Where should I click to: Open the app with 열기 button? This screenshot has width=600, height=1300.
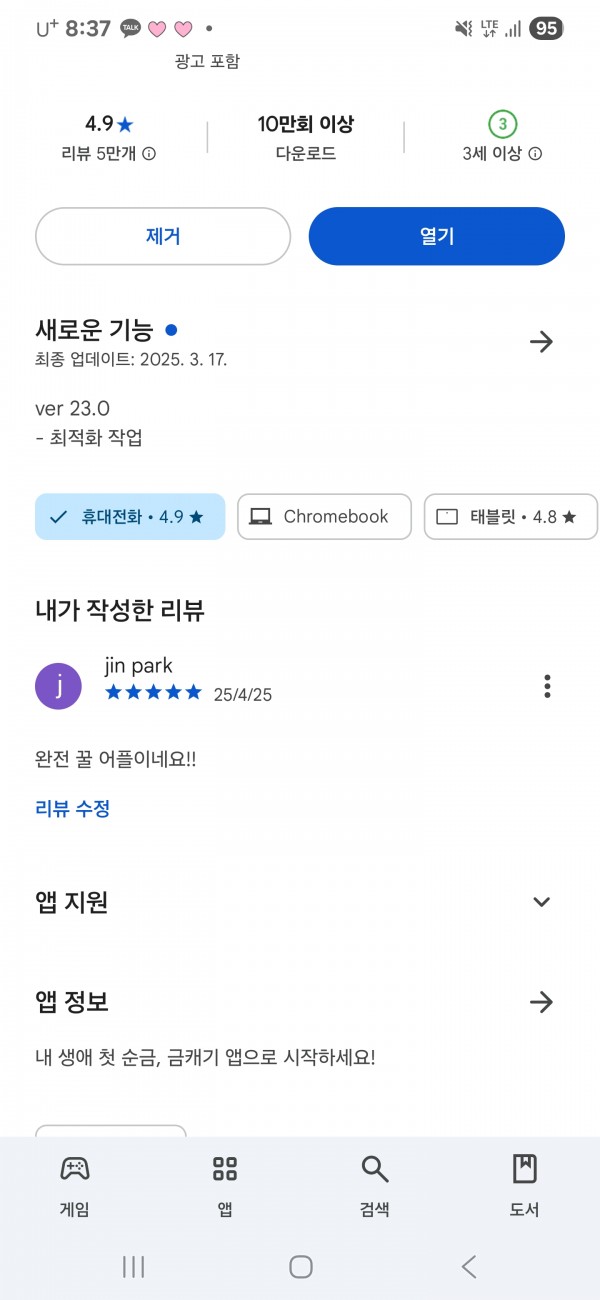(437, 236)
